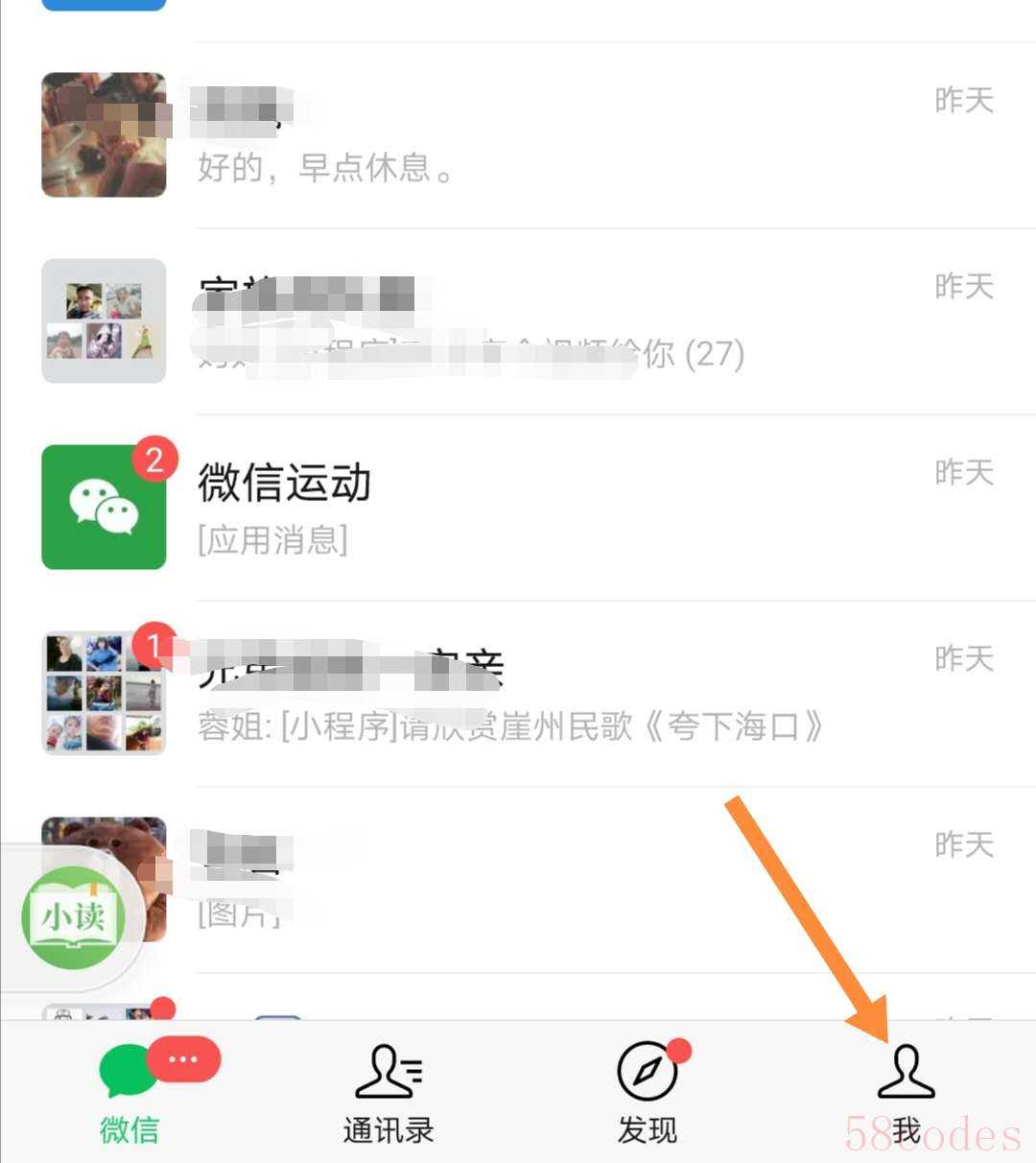This screenshot has height=1163, width=1036.
Task: Tap the floating 小读 button
Action: click(74, 918)
